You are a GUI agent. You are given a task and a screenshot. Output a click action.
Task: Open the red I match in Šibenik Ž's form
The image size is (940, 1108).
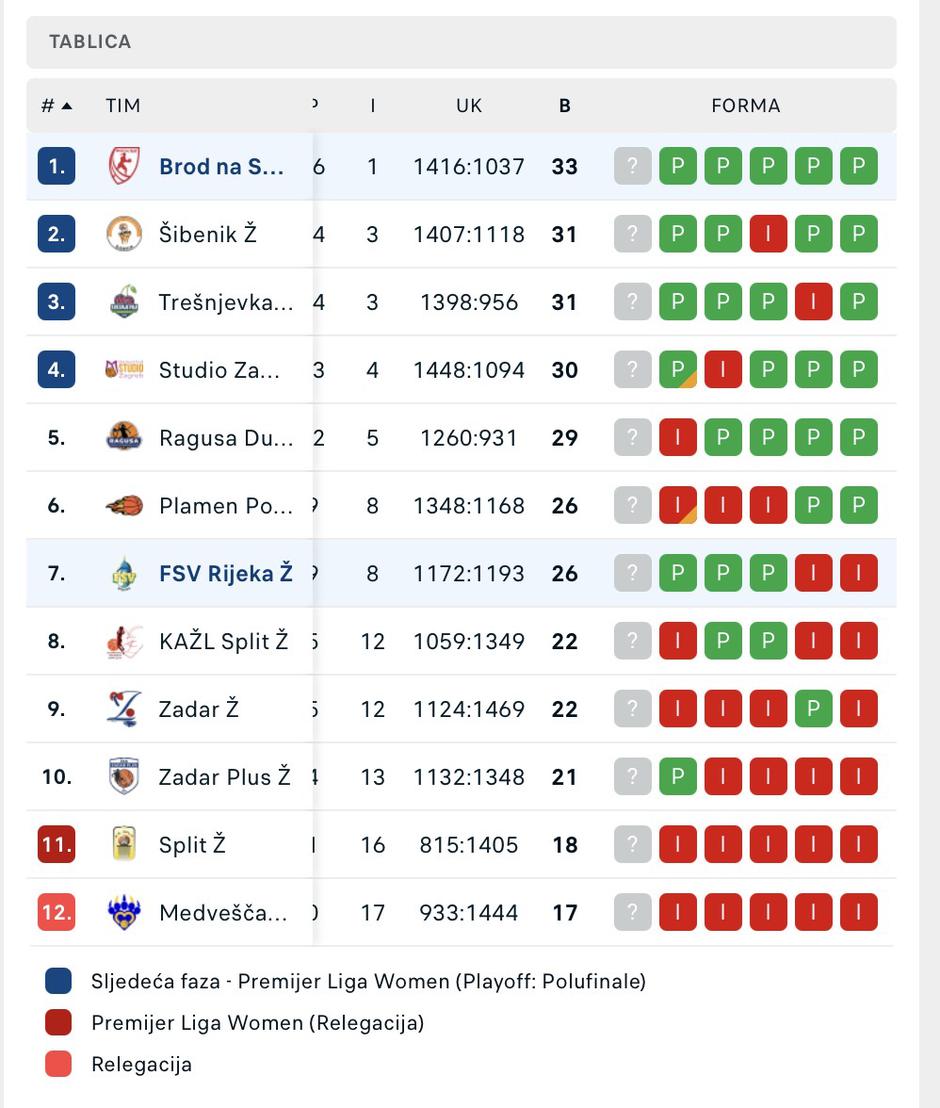pyautogui.click(x=768, y=234)
